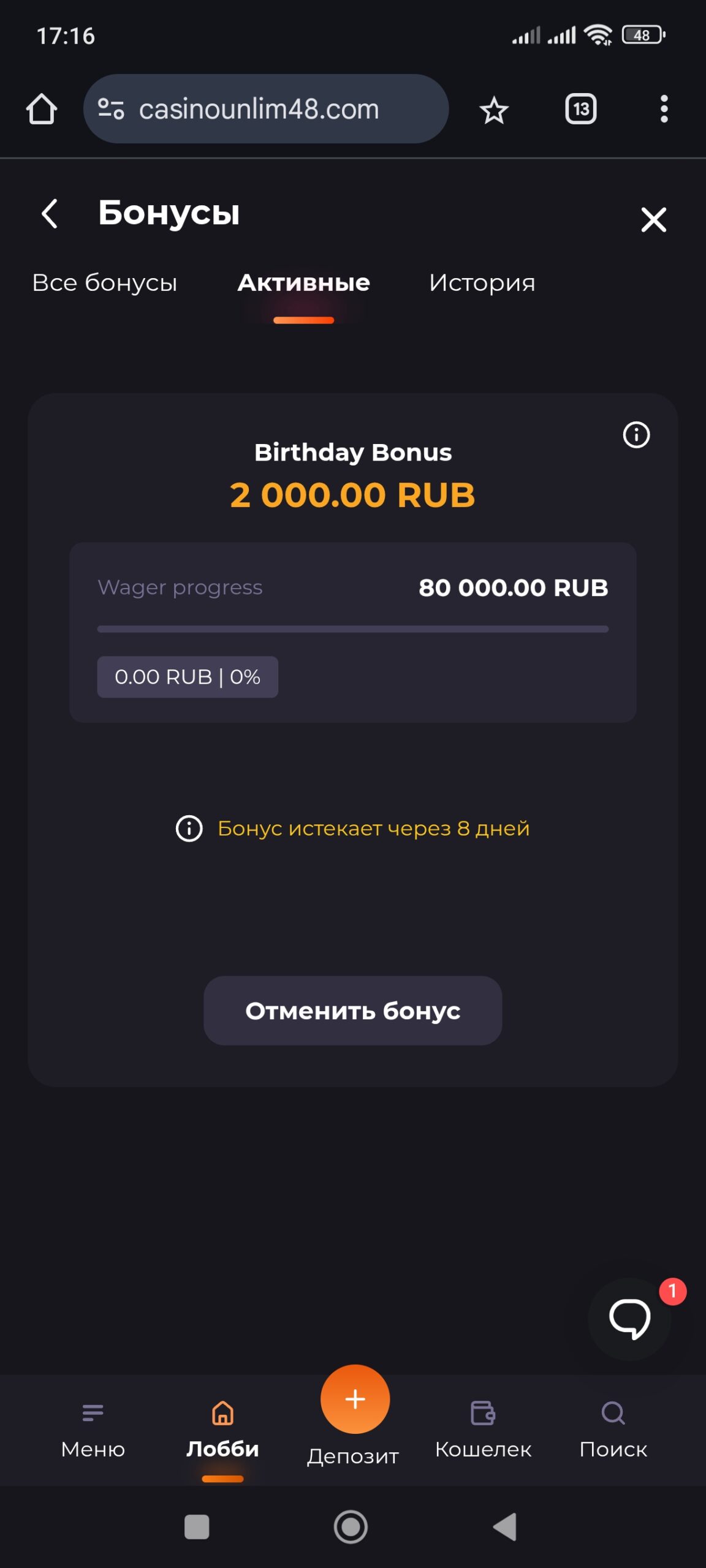
Task: Close the Бонусы panel
Action: pyautogui.click(x=653, y=219)
